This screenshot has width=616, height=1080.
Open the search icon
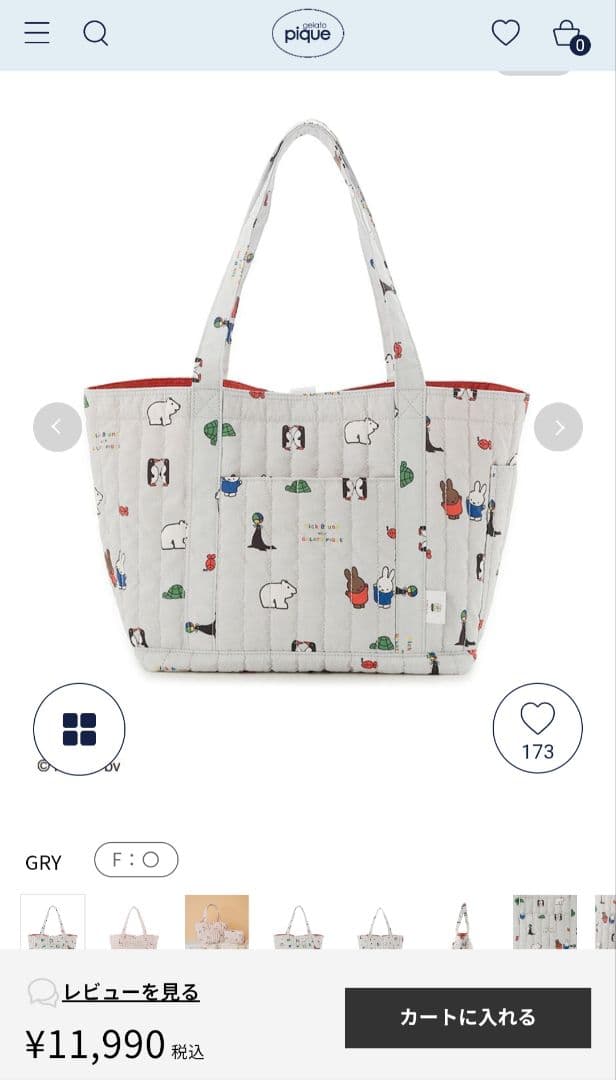(x=95, y=33)
